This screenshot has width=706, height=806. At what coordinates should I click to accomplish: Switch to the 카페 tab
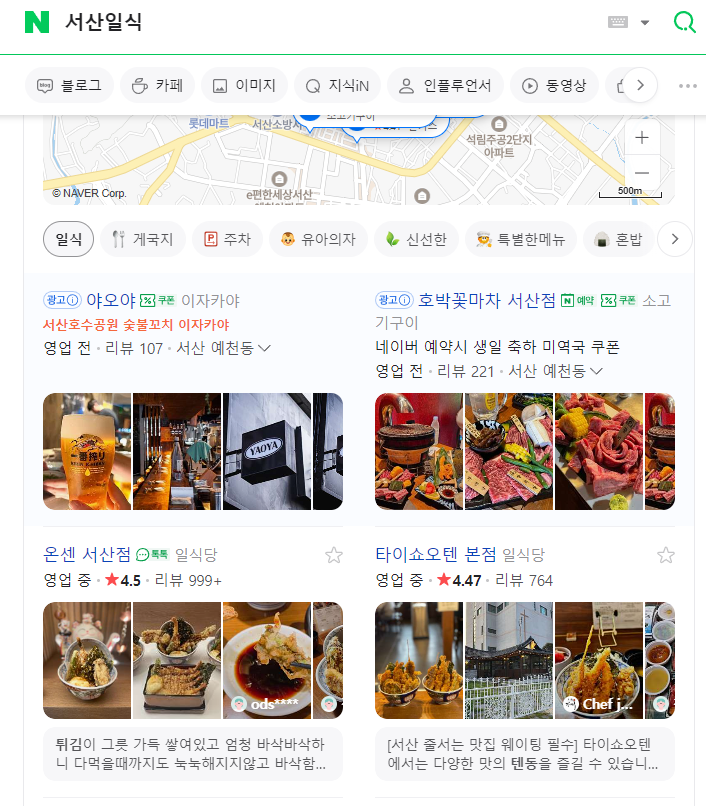(x=156, y=86)
